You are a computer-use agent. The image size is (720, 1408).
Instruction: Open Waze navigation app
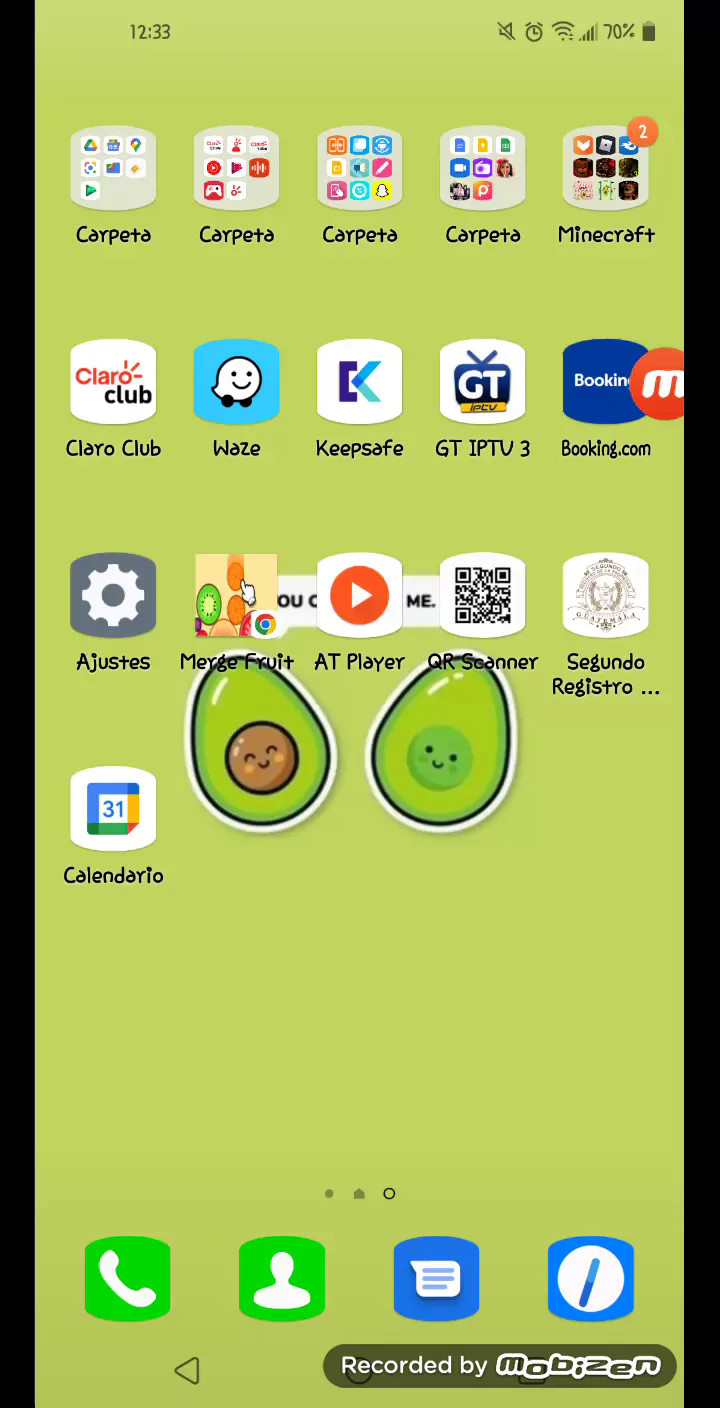coord(236,383)
